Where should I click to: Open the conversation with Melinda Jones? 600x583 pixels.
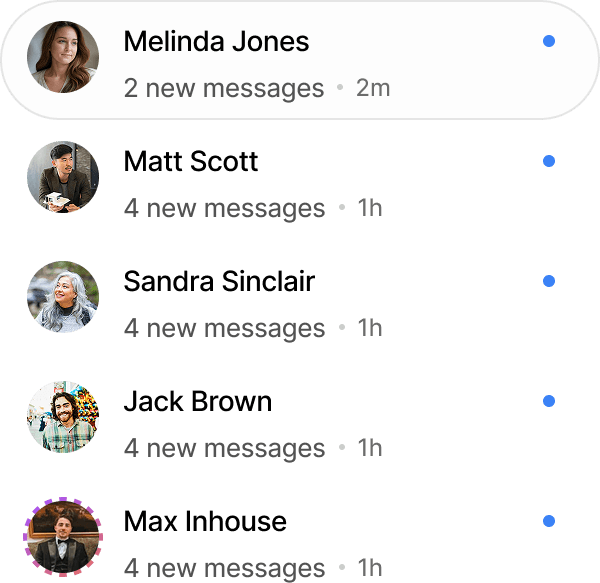300,60
